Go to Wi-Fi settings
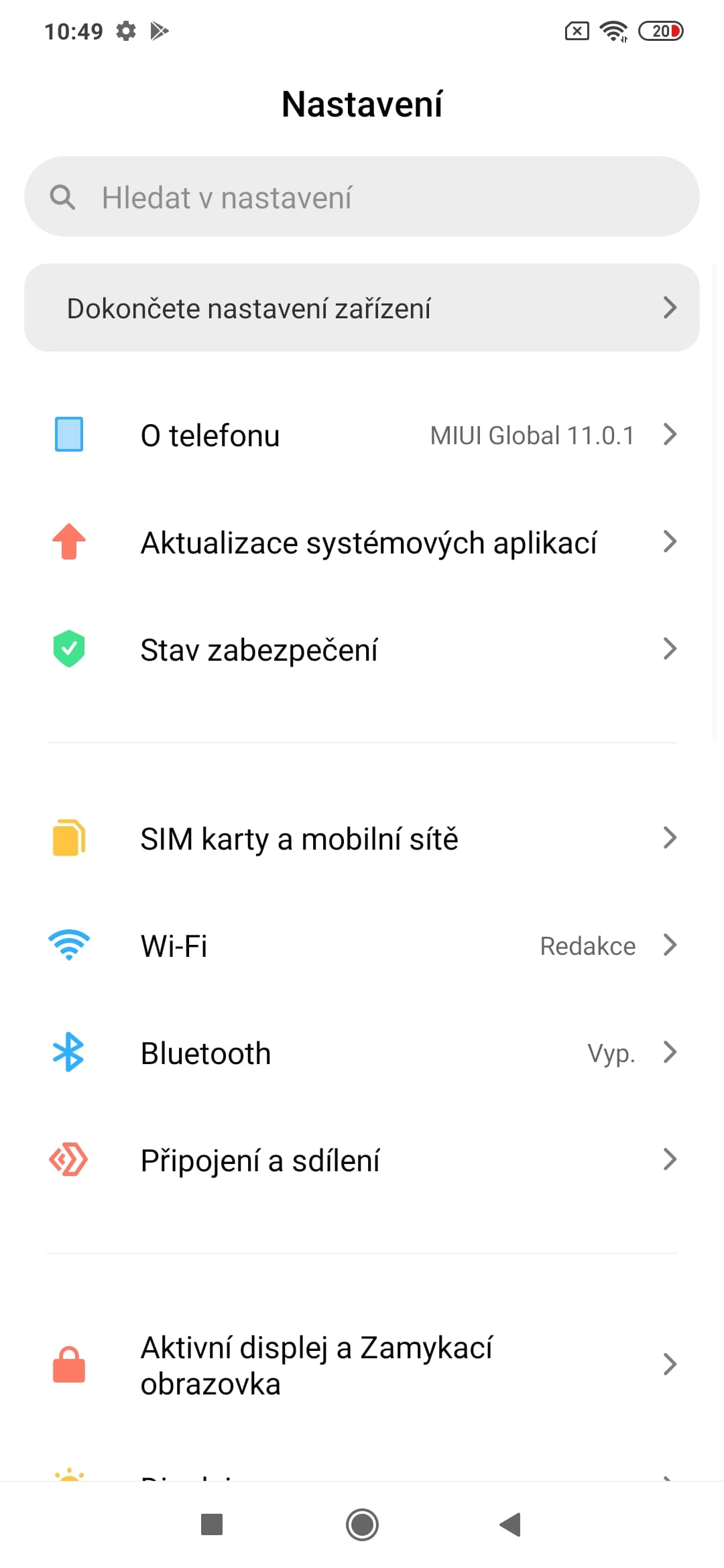 coord(362,946)
